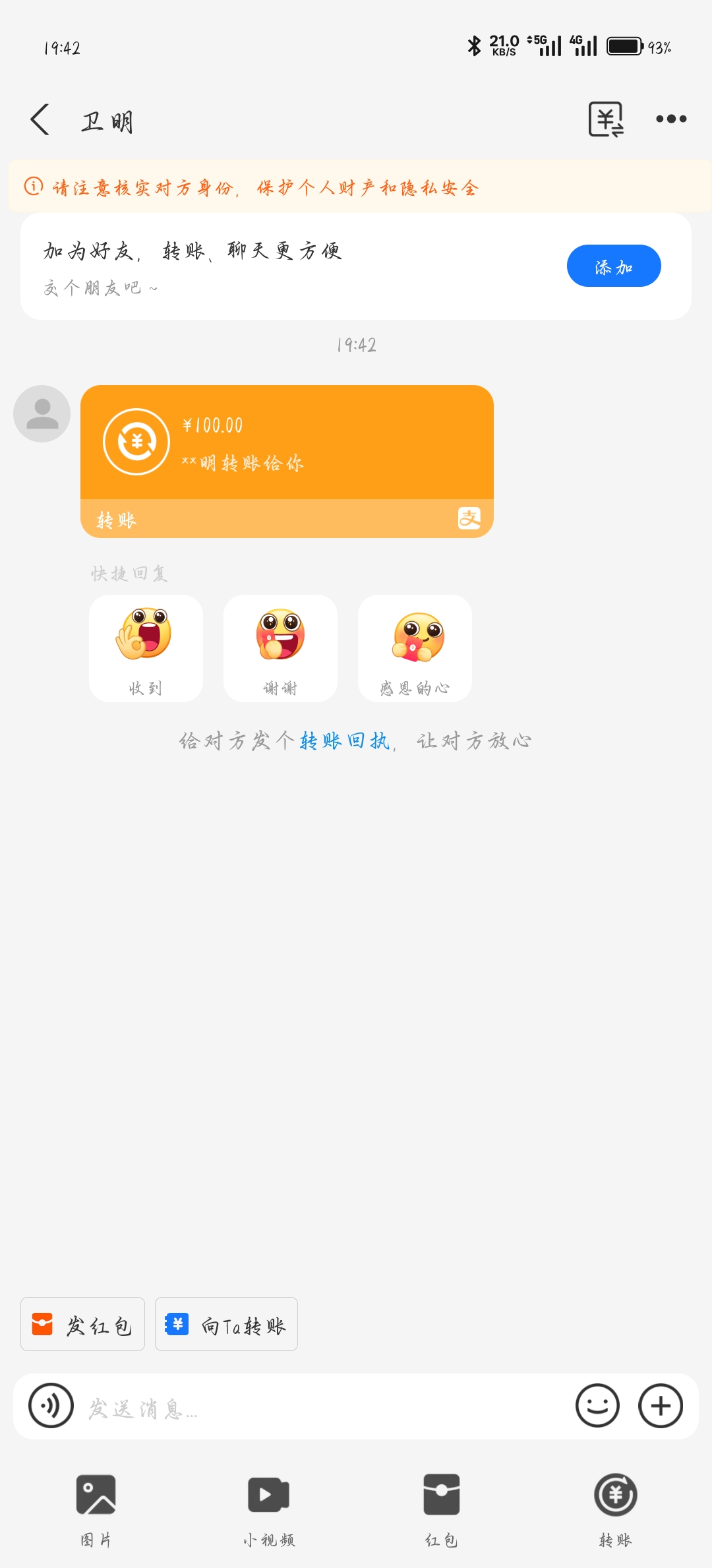The height and width of the screenshot is (1568, 712).
Task: Tap the voice message icon
Action: coord(51,1405)
